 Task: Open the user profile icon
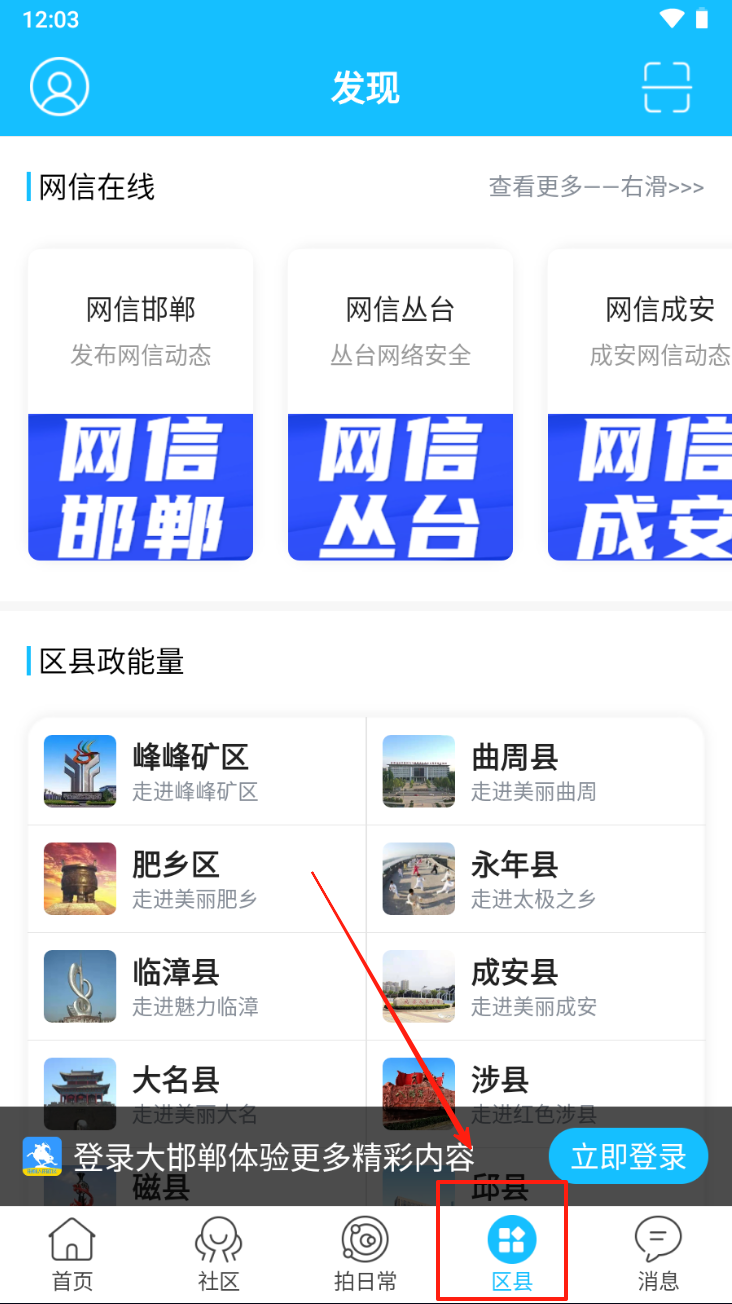(60, 87)
